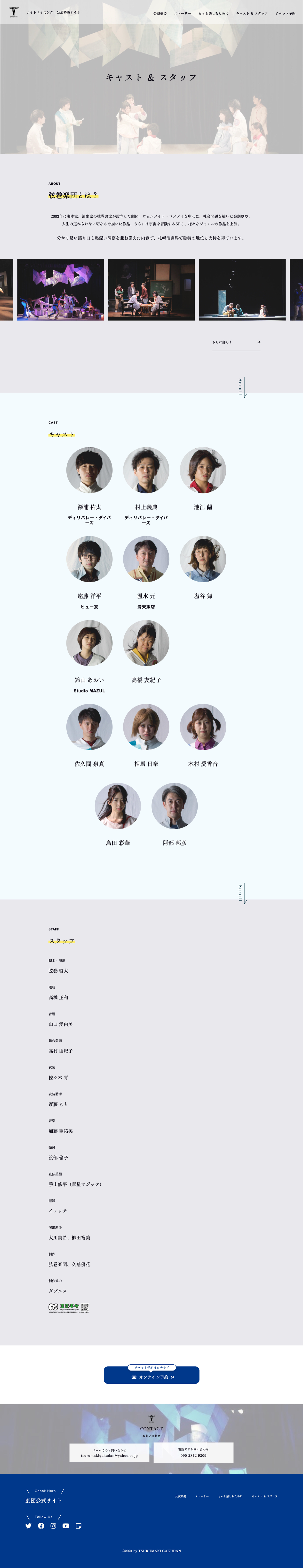Open 公演概要 in the top navigation

(160, 13)
